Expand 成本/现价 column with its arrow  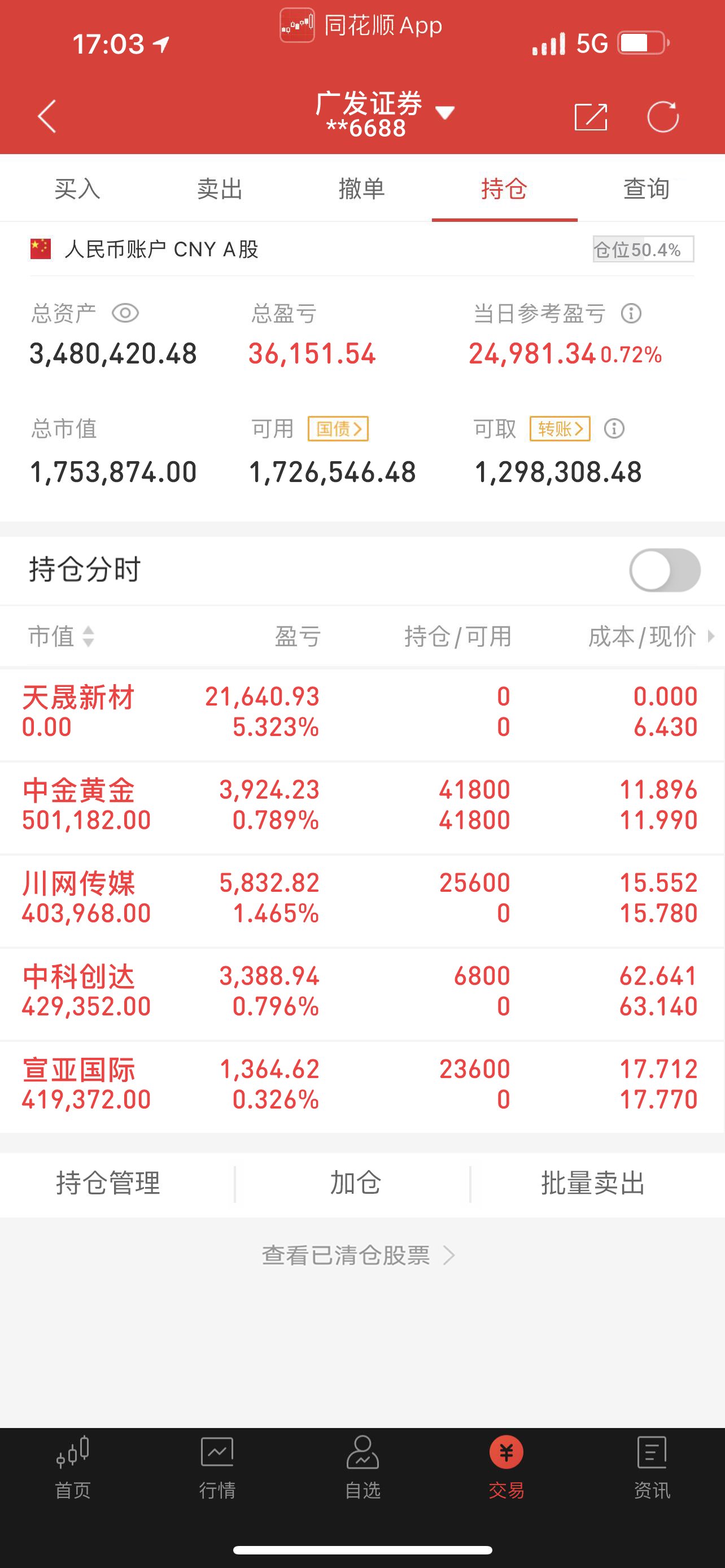click(x=711, y=637)
